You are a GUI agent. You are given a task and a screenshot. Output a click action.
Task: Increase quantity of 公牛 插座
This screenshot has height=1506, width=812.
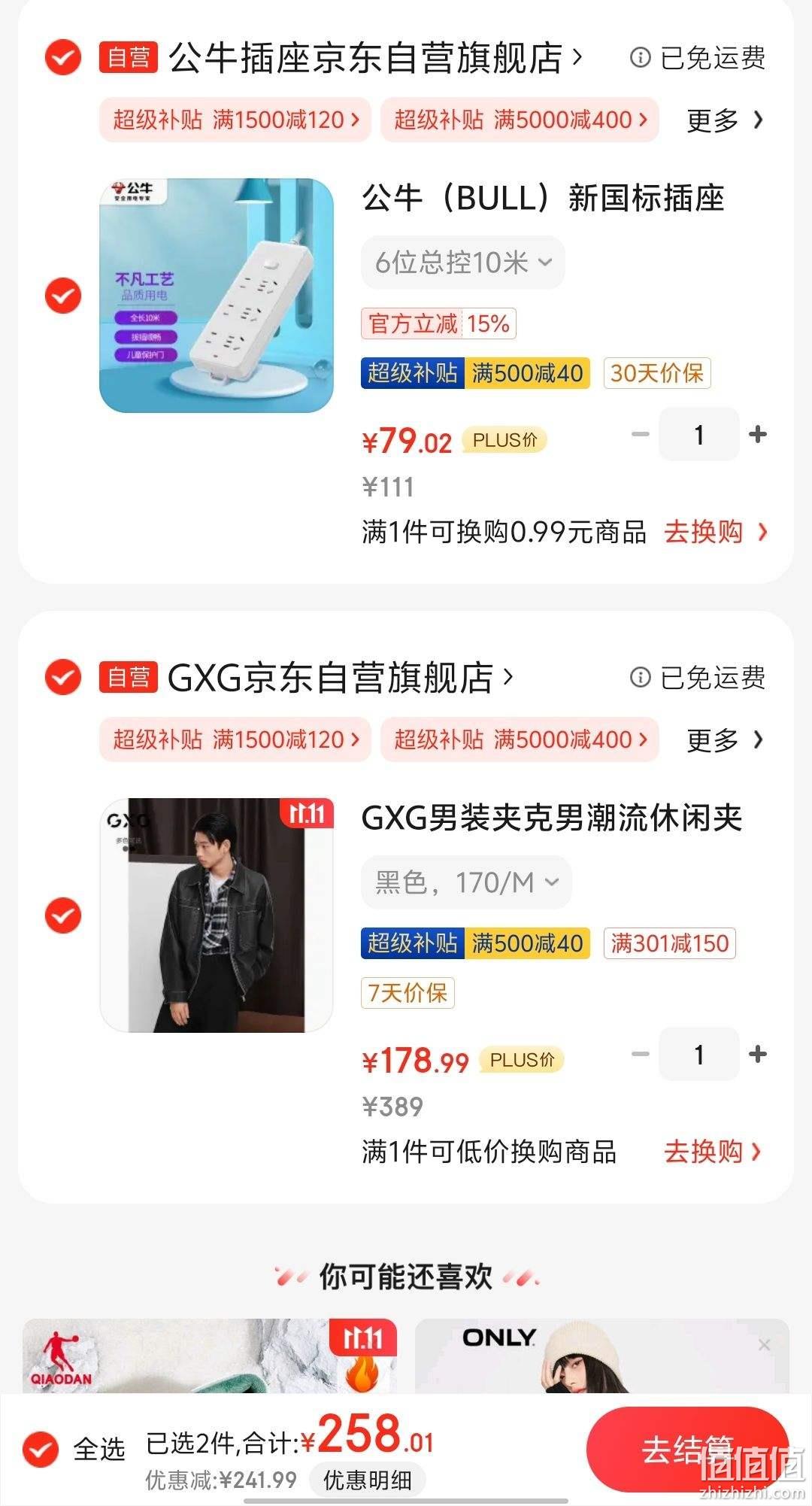(758, 434)
